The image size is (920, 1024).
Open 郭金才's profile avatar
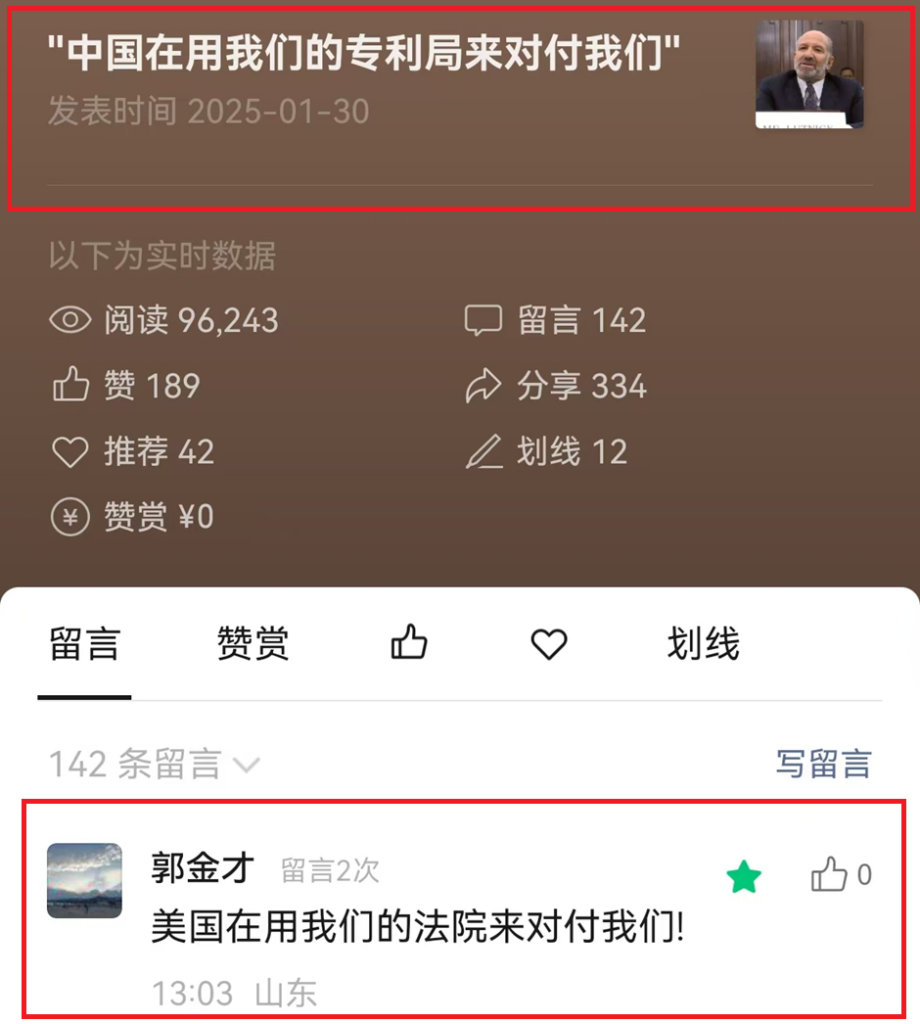85,880
